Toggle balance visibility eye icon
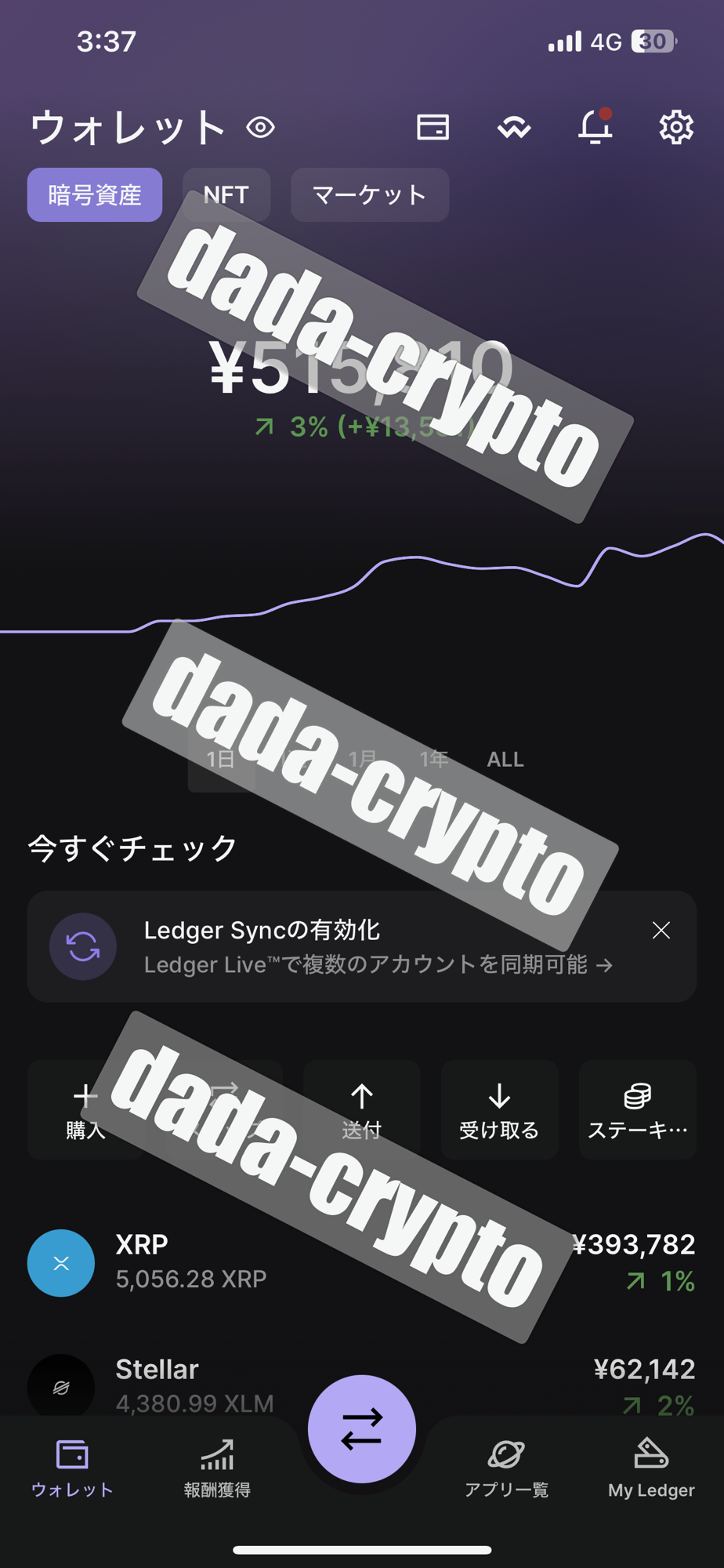 260,128
